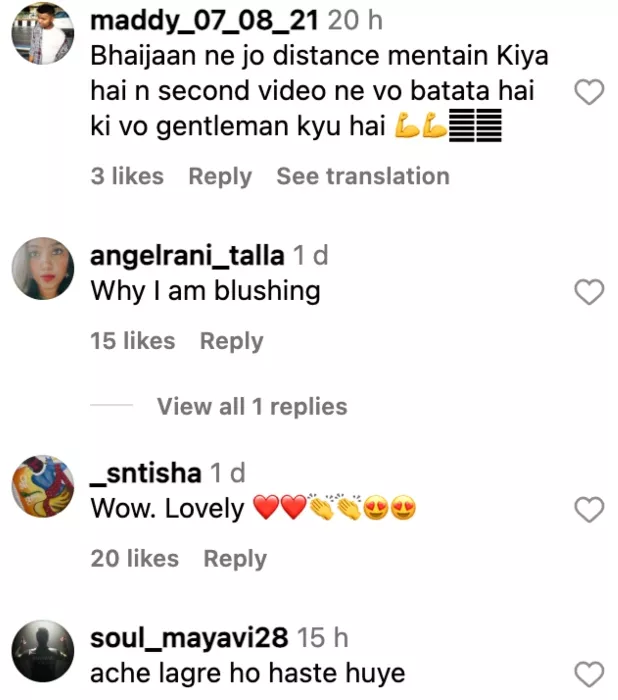This screenshot has width=618, height=700.
Task: Reply to _sntisha's comment
Action: point(235,559)
